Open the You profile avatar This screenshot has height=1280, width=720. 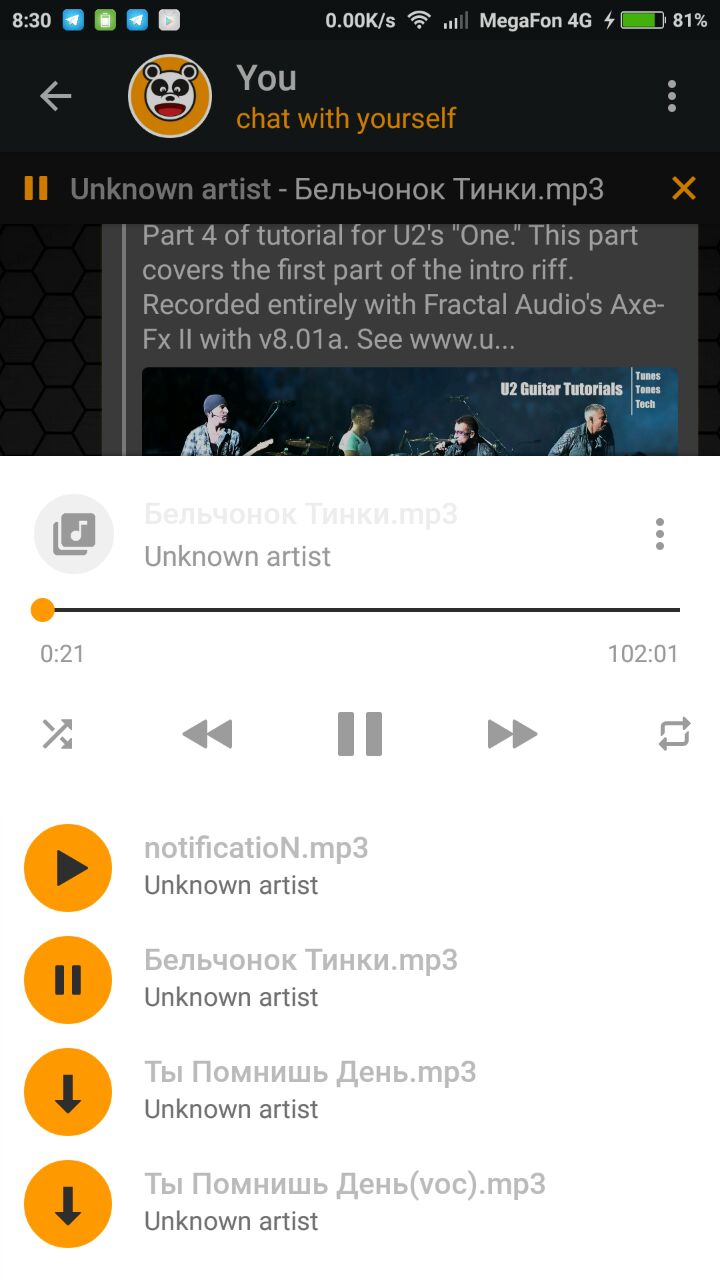pyautogui.click(x=170, y=96)
